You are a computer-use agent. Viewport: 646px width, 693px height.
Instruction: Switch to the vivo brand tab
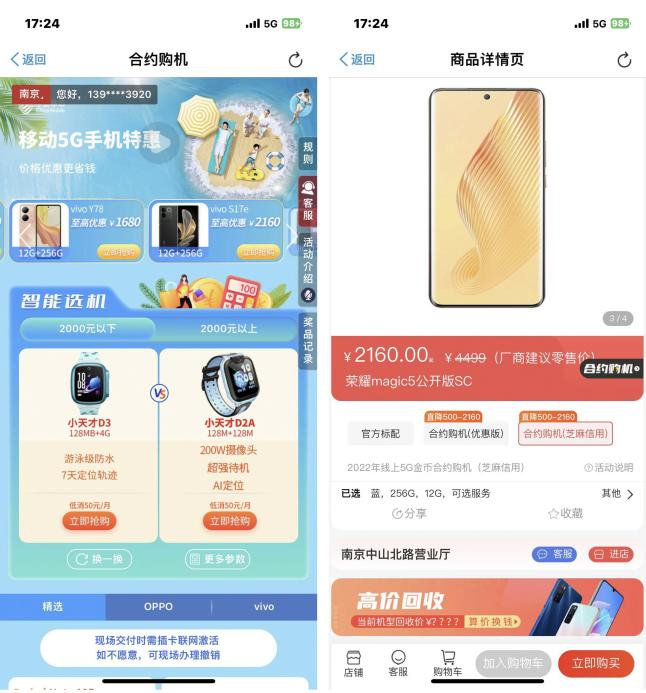263,606
